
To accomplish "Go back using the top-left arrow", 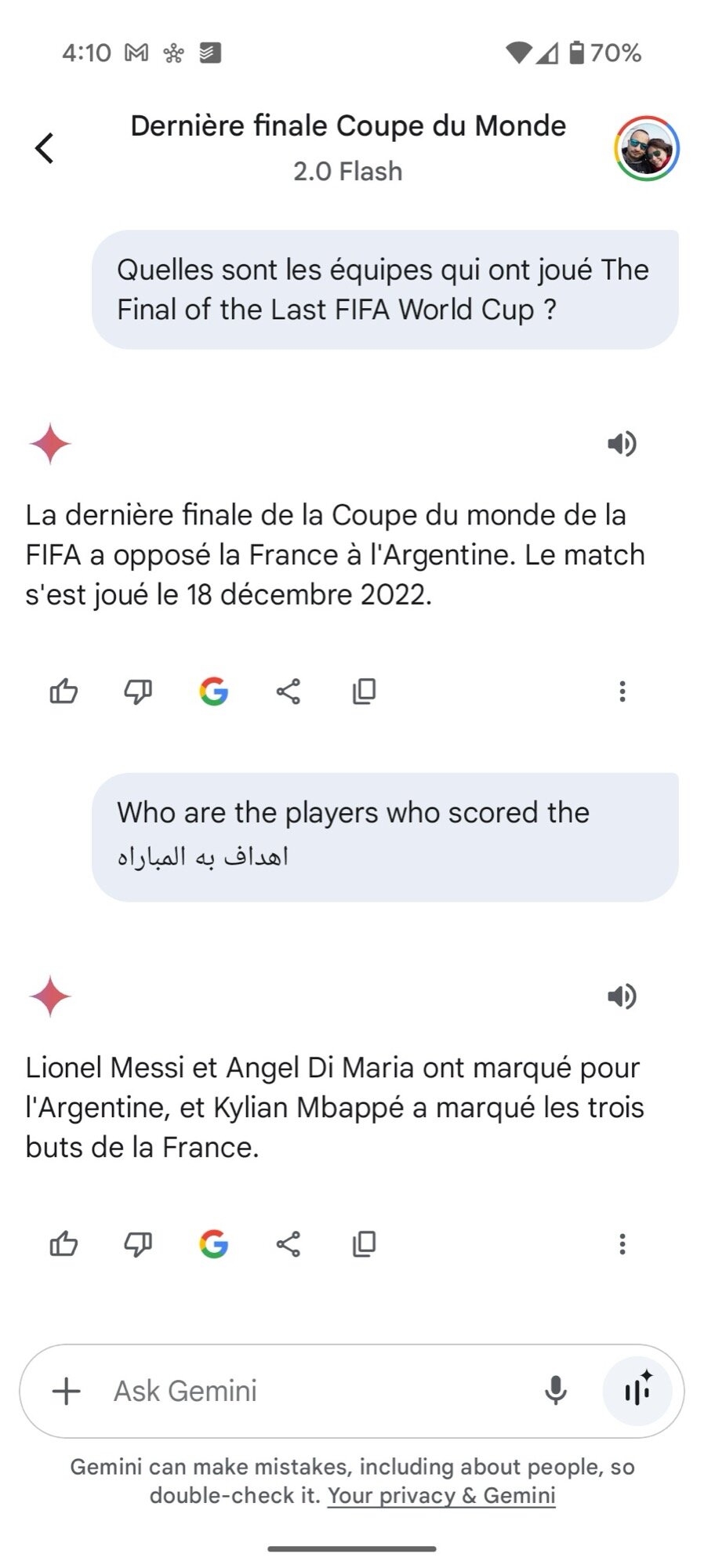I will coord(45,147).
